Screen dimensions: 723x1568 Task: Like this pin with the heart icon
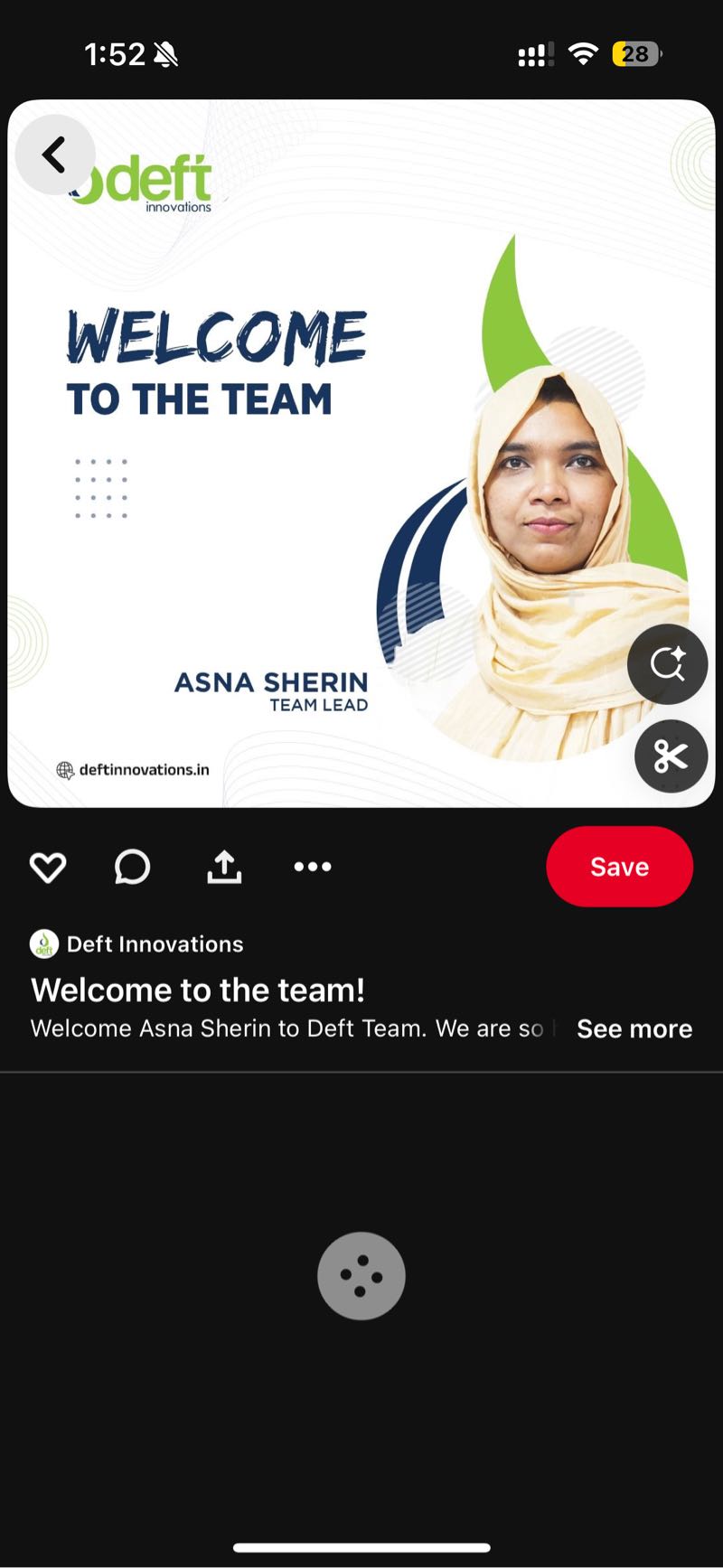47,867
